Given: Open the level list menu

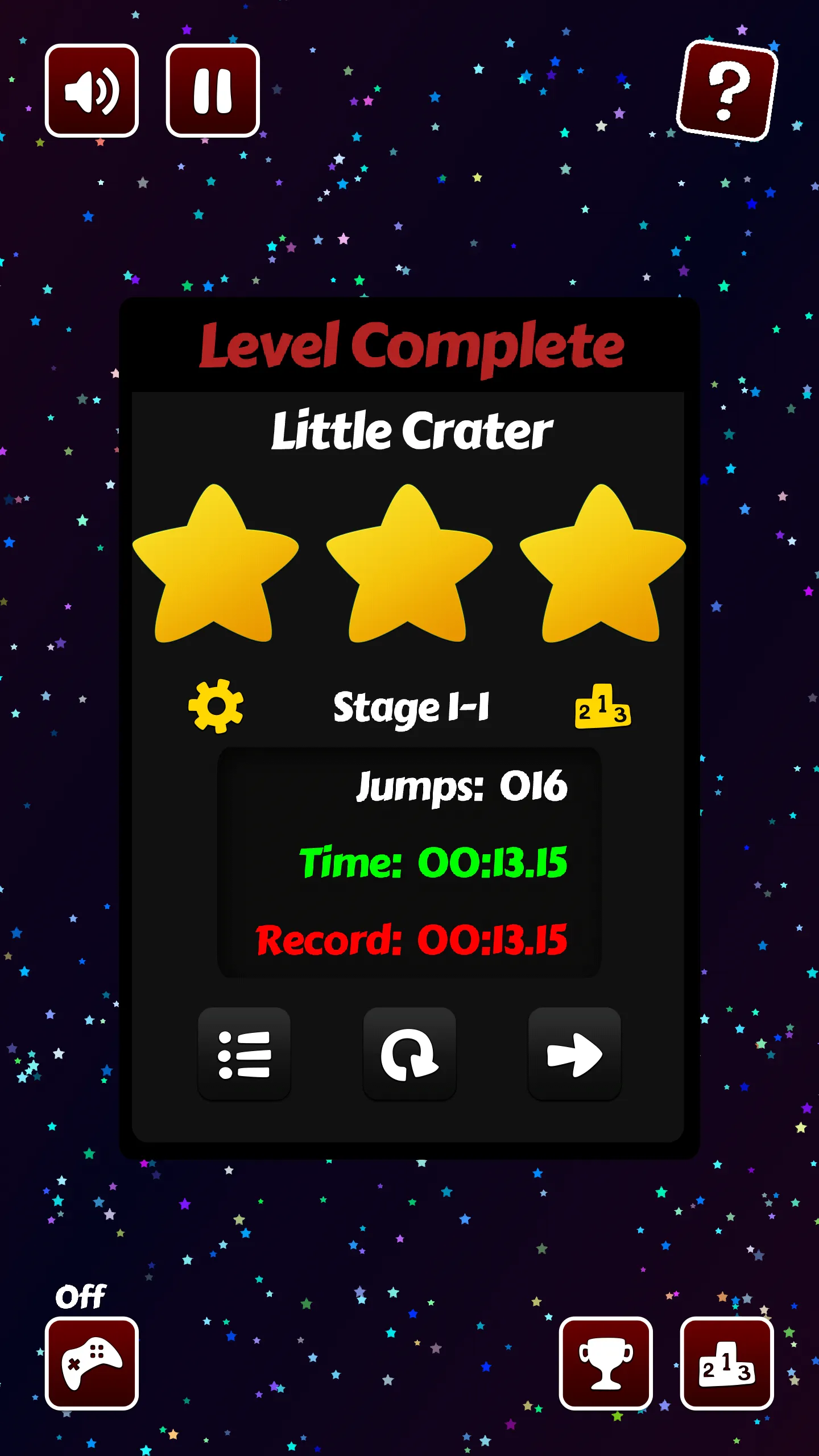Looking at the screenshot, I should coord(244,1054).
